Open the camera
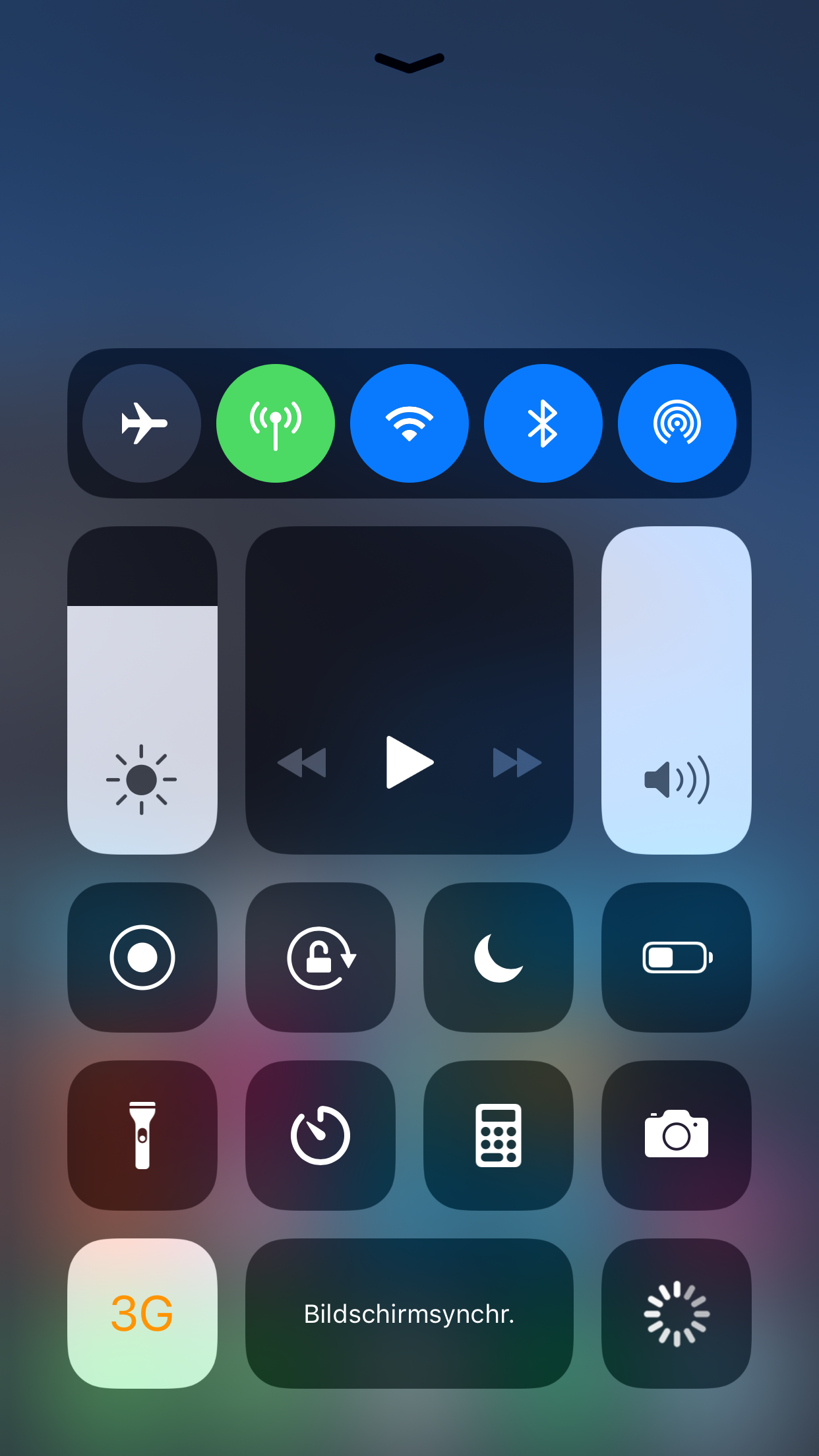 coord(677,1136)
